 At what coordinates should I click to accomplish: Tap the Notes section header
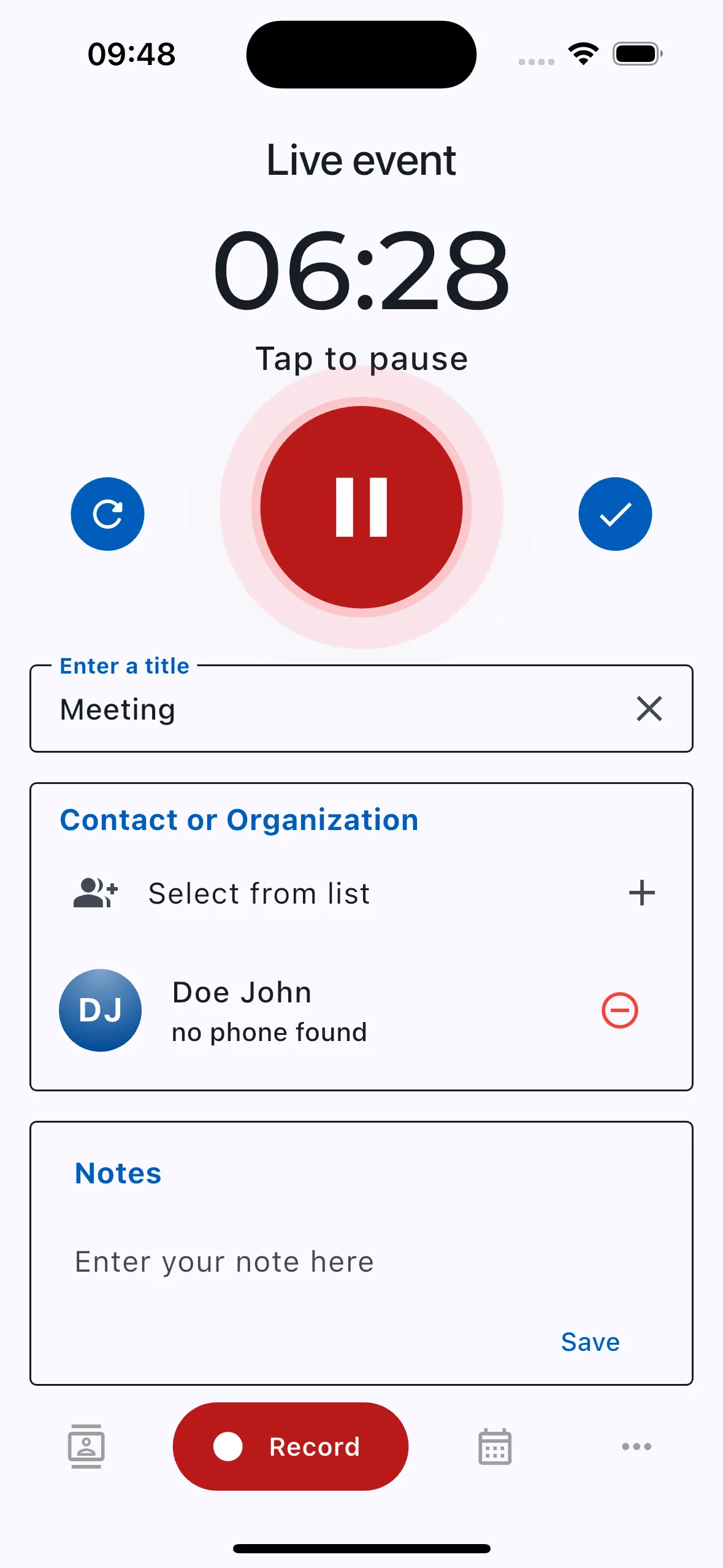click(117, 1172)
